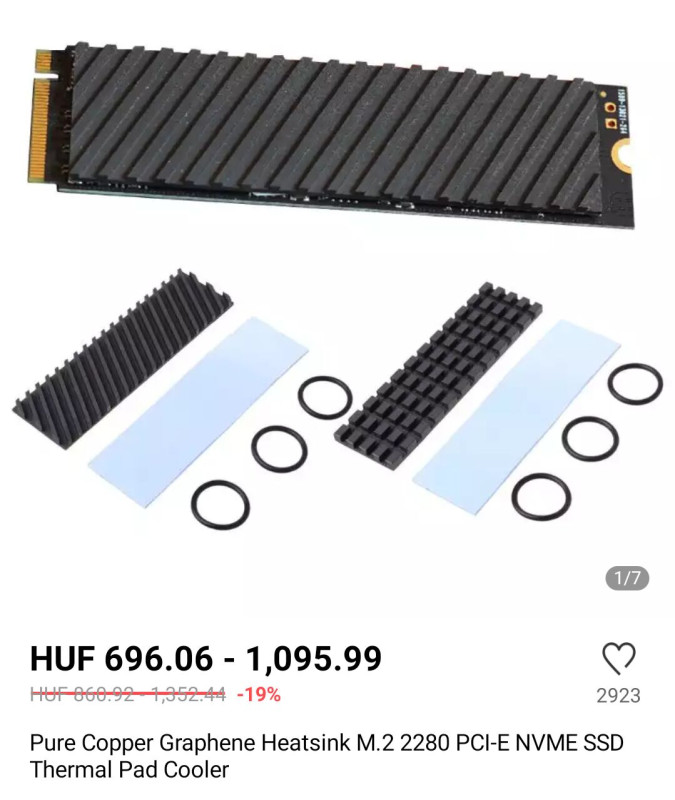675x800 pixels.
Task: Add this heatsink to your wishlist
Action: [x=618, y=659]
